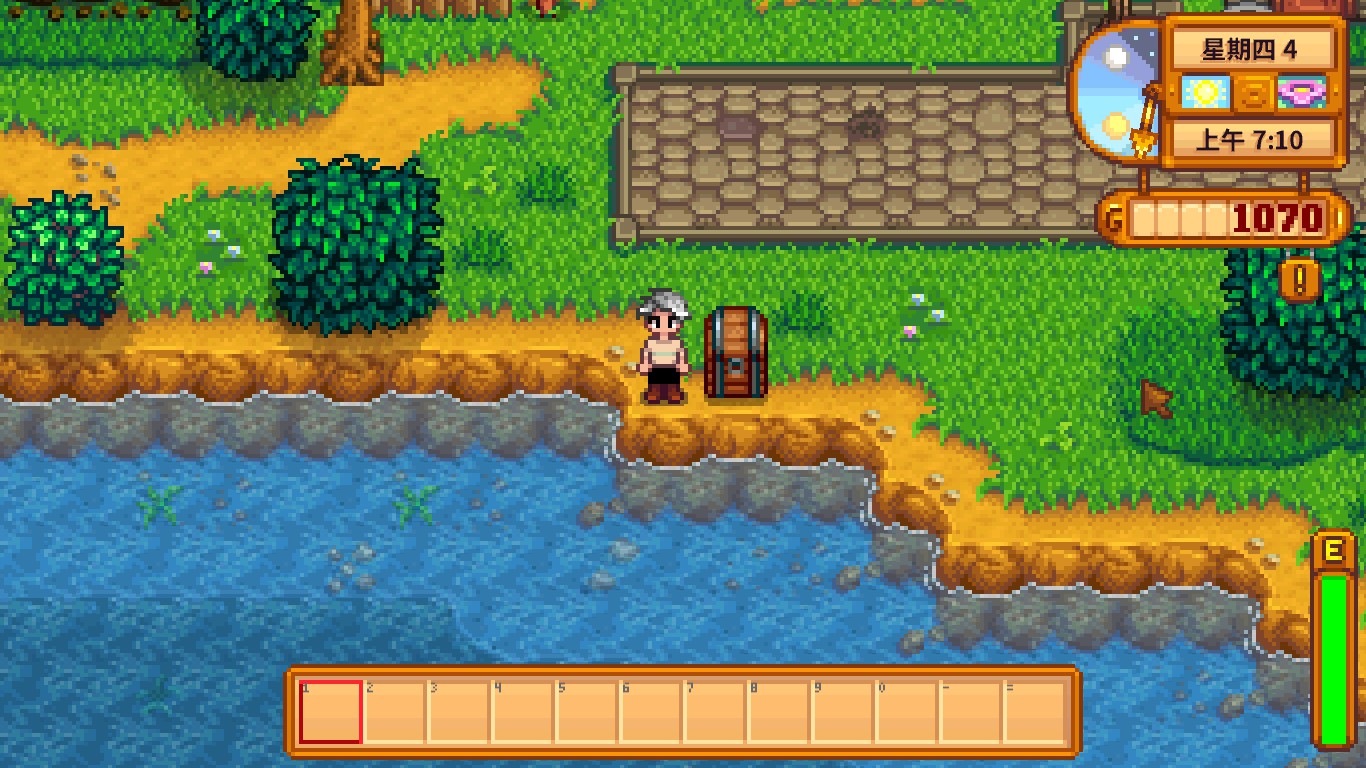1366x768 pixels.
Task: Open the quest journal exclamation icon
Action: (1298, 281)
